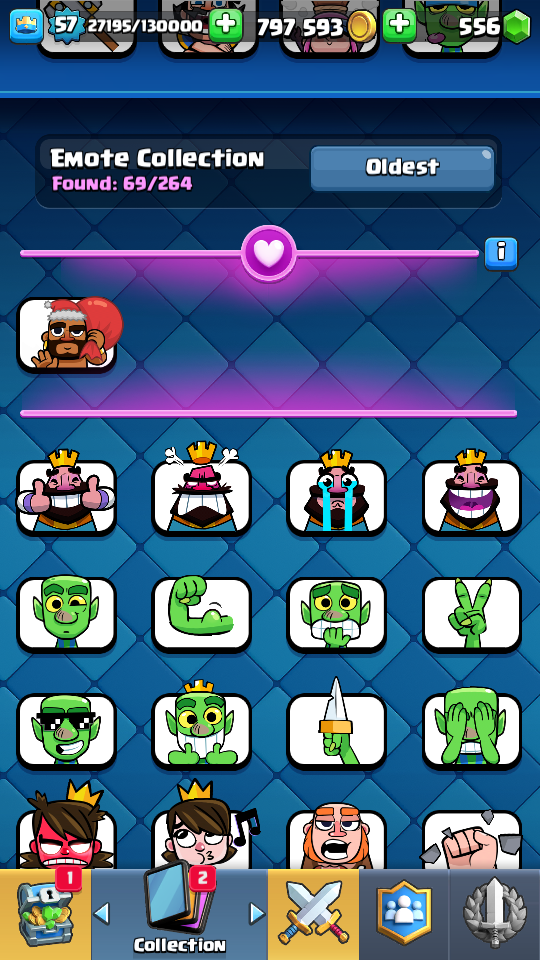
Task: Select the flexing green arm emote
Action: point(201,614)
